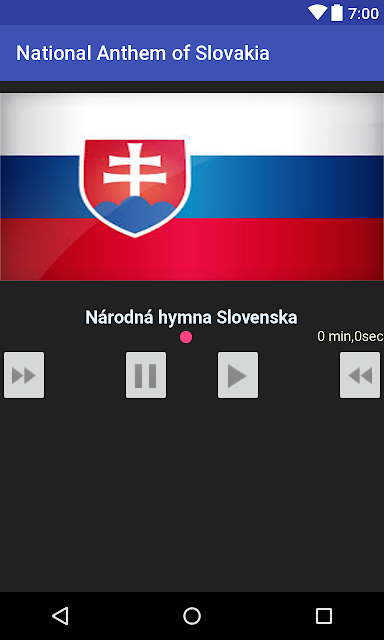
Task: Play the Slovak national anthem
Action: coord(238,375)
